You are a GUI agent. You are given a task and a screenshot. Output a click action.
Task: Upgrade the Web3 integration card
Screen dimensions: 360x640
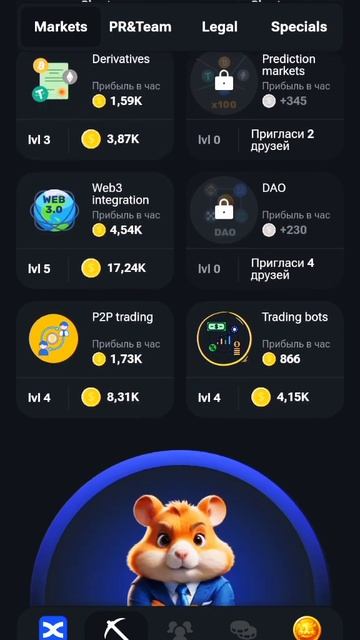click(95, 231)
